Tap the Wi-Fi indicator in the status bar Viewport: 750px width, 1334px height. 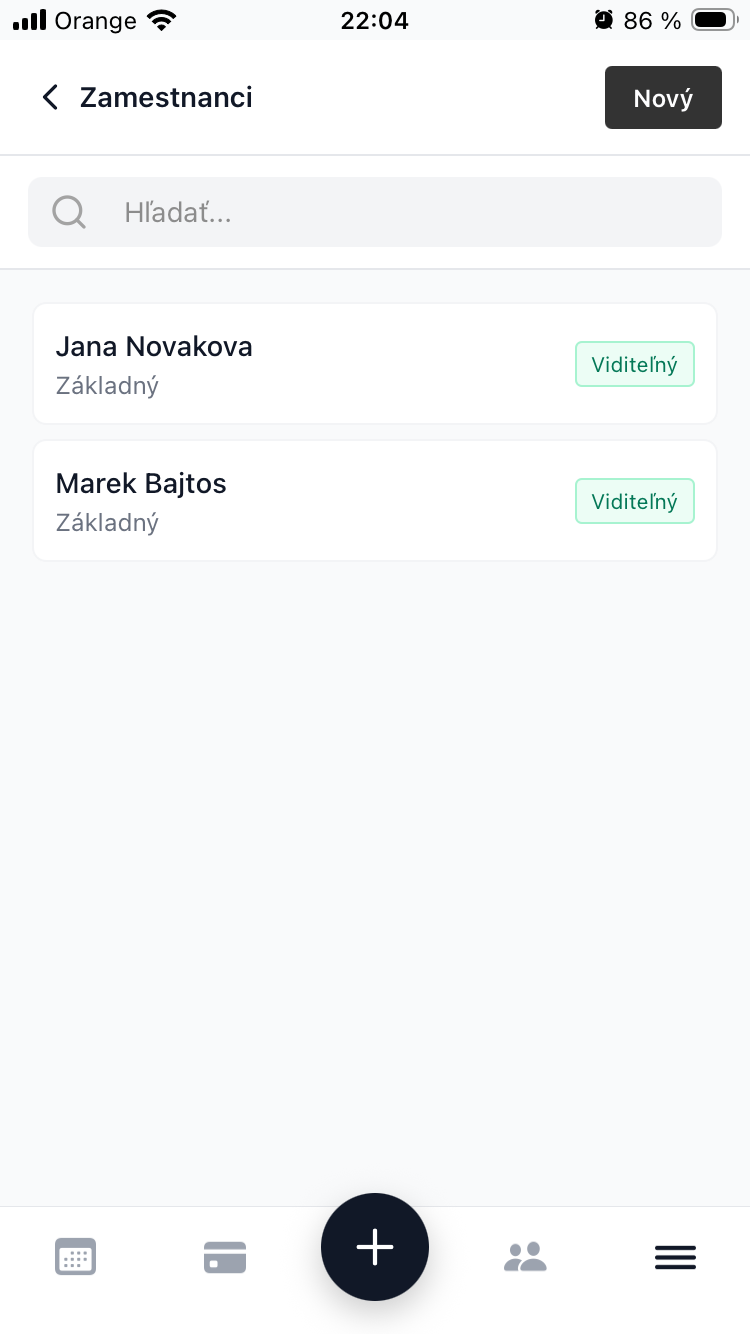160,17
